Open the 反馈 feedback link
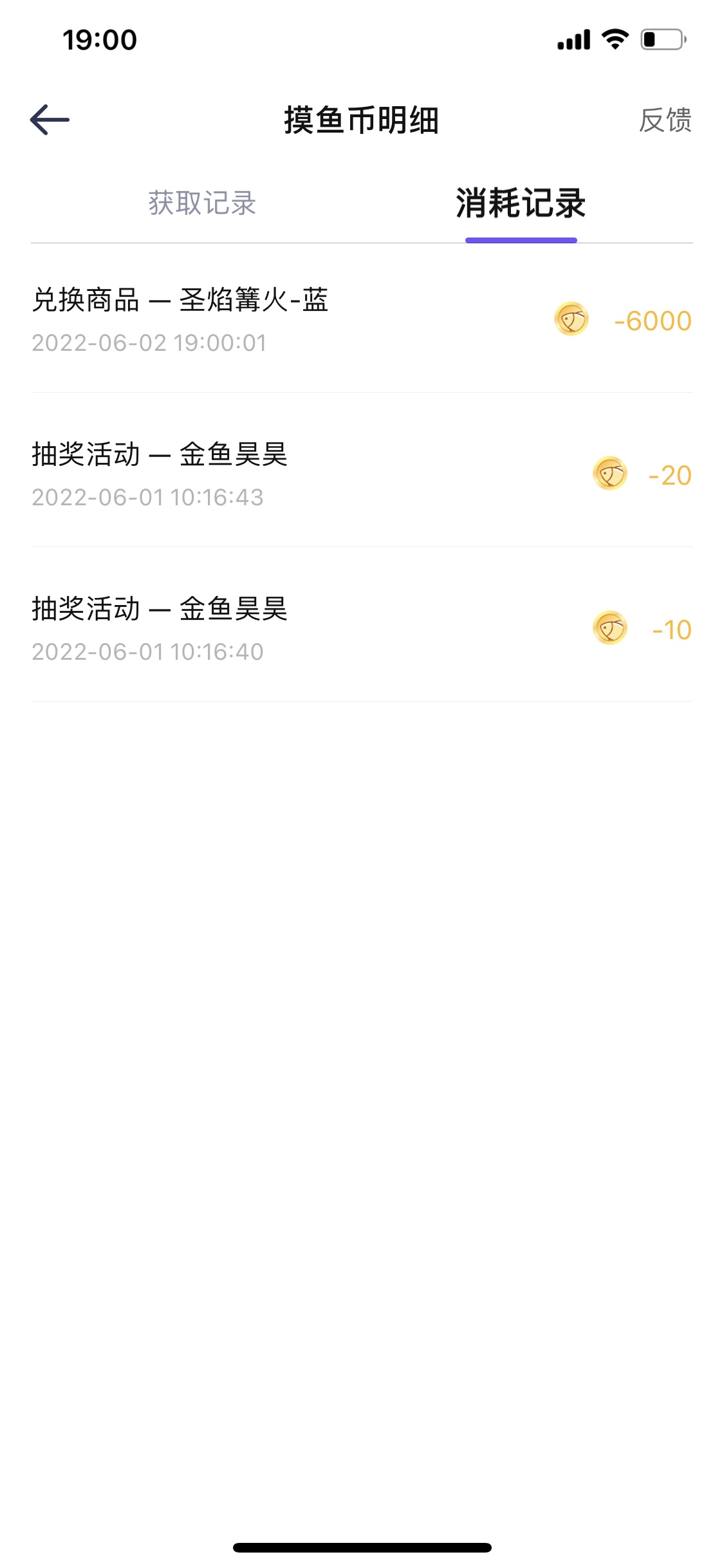724x1568 pixels. click(665, 120)
